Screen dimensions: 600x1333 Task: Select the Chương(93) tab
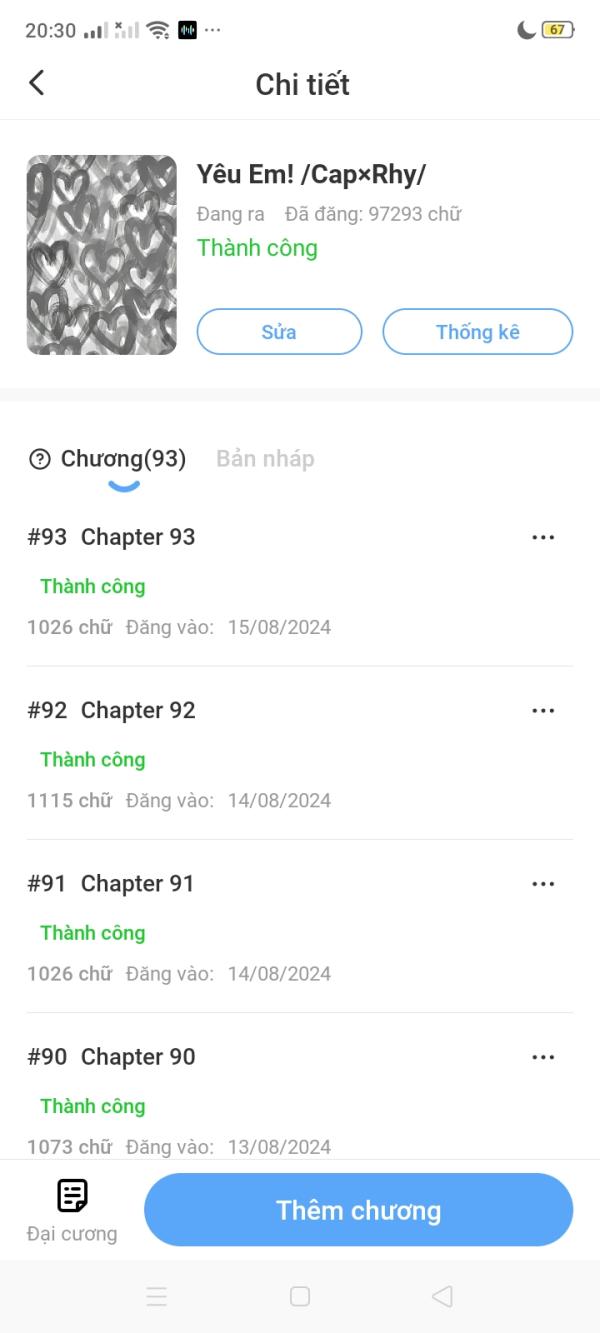click(x=123, y=459)
